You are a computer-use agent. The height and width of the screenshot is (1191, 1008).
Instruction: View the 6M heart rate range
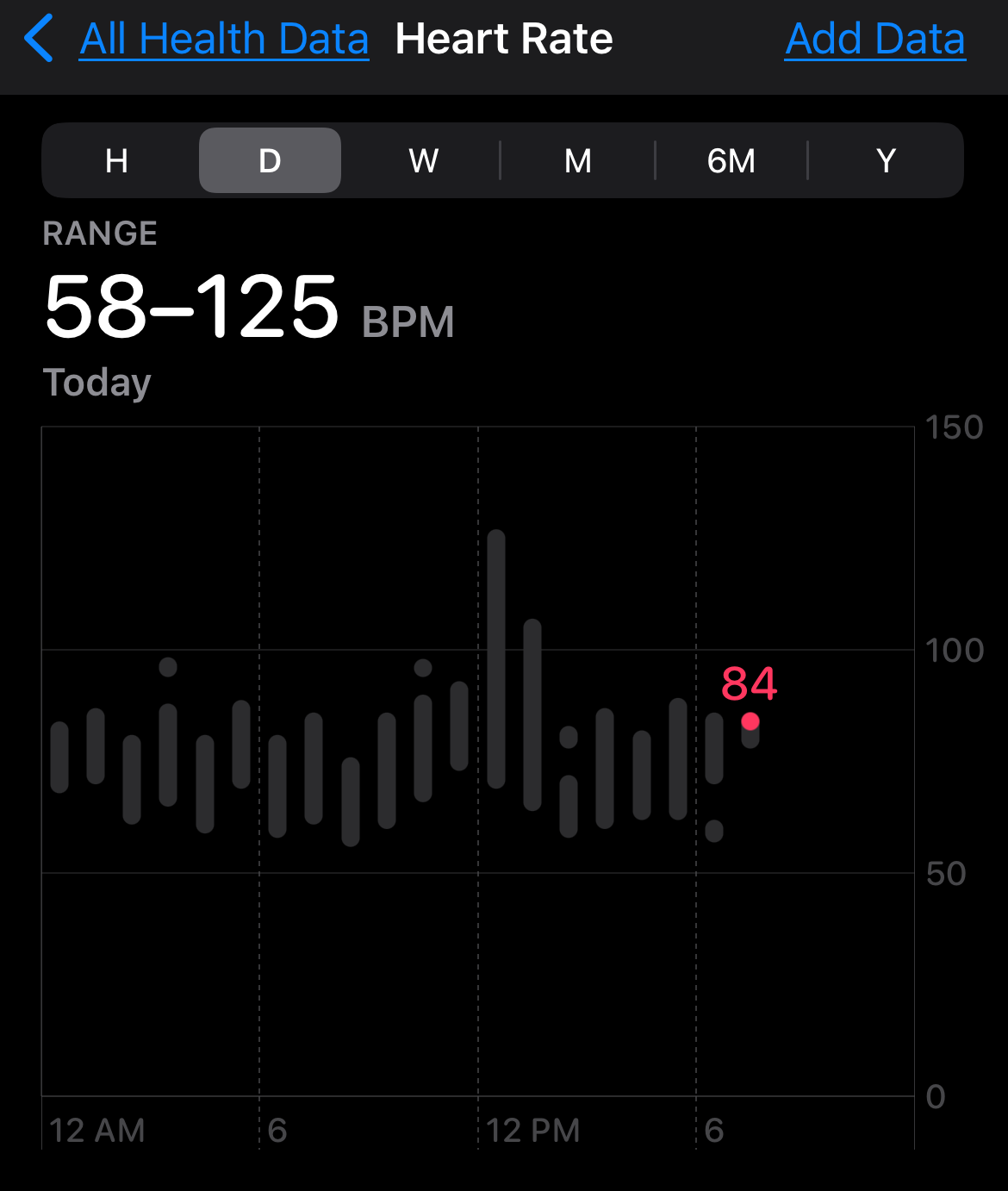[x=731, y=161]
